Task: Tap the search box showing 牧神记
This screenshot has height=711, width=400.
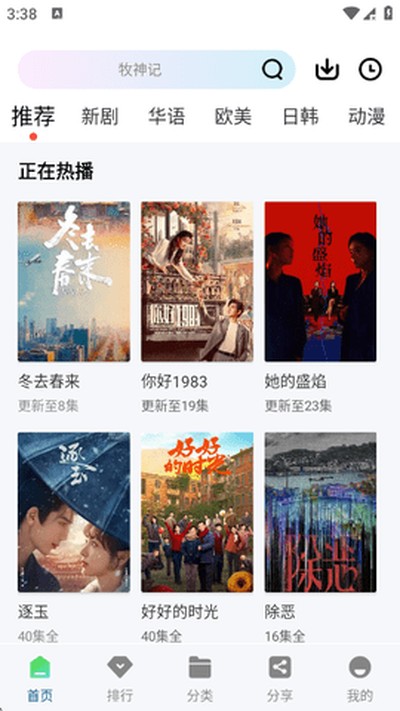Action: [x=156, y=69]
